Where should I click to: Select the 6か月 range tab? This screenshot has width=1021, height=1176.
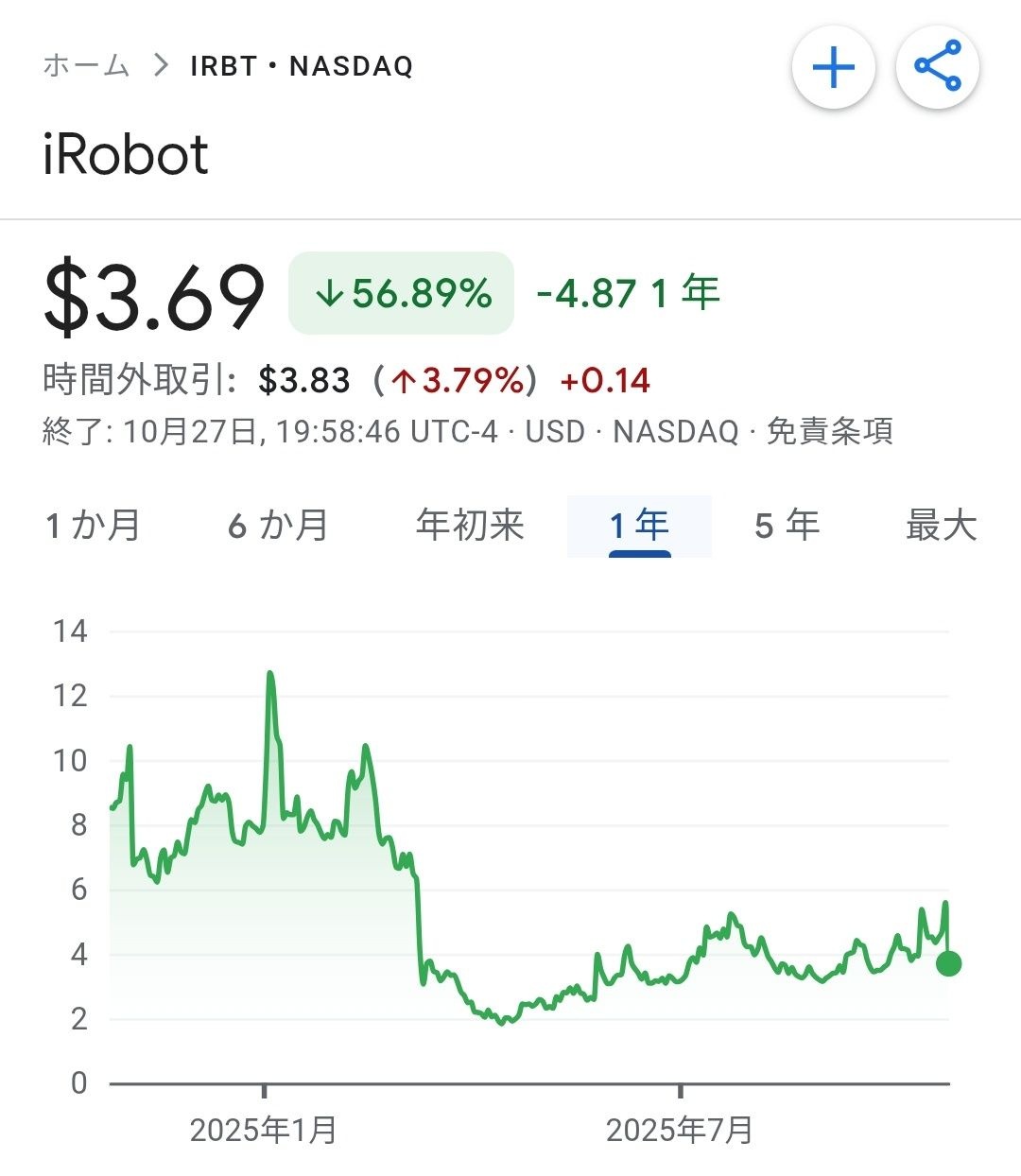pyautogui.click(x=278, y=525)
